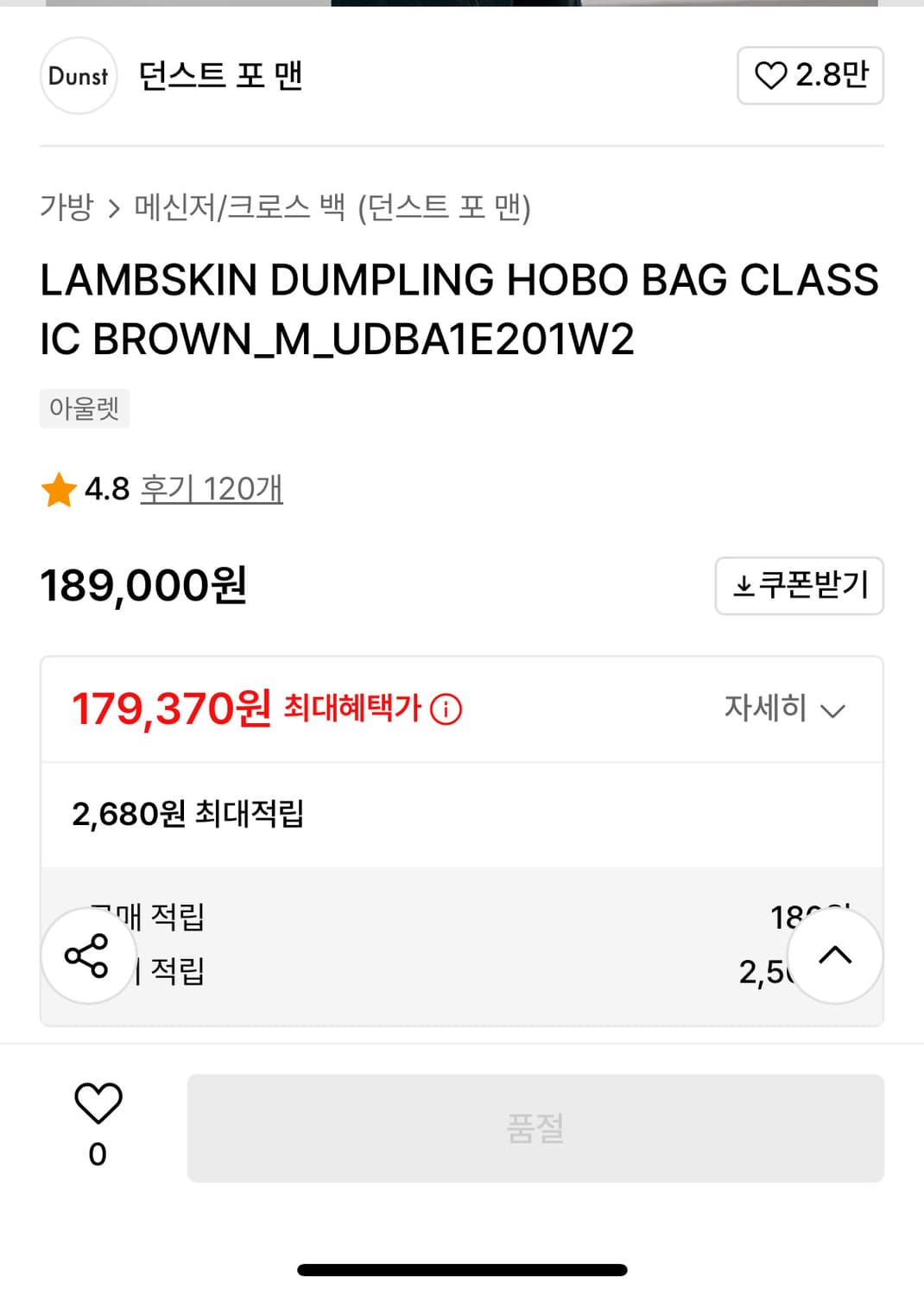Image resolution: width=924 pixels, height=1296 pixels.
Task: Tap the heart icon above the 0 counter
Action: click(x=97, y=1104)
